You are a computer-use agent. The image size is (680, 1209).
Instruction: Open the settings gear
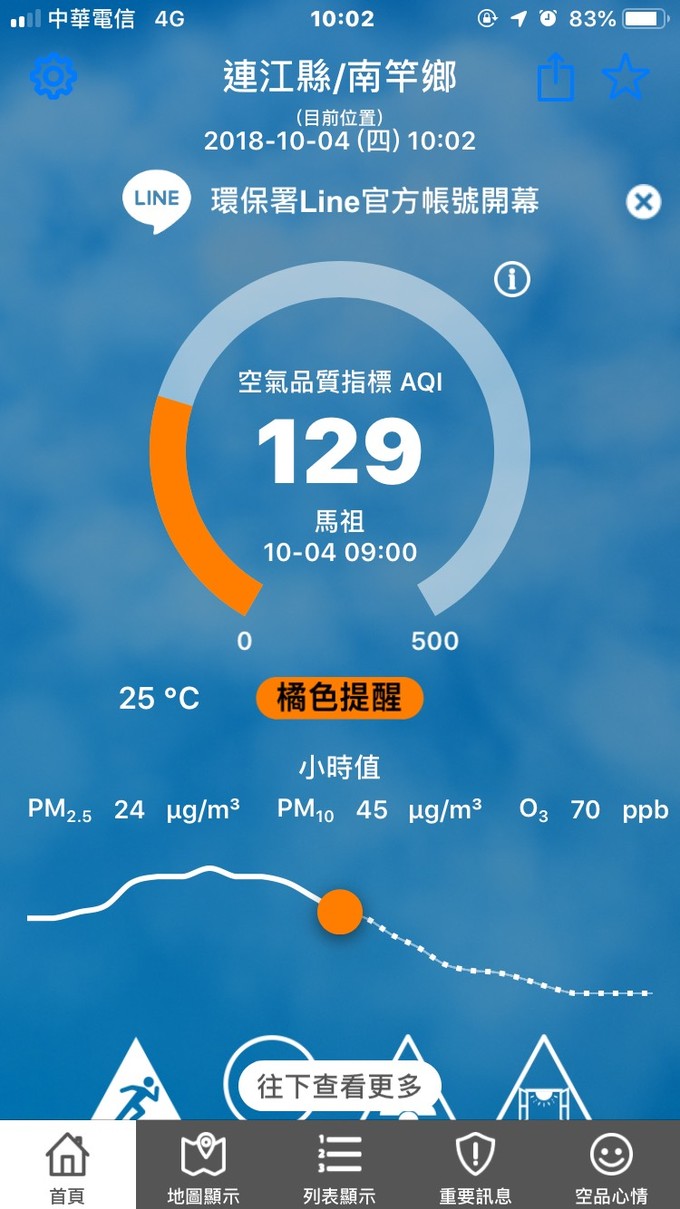(x=54, y=77)
